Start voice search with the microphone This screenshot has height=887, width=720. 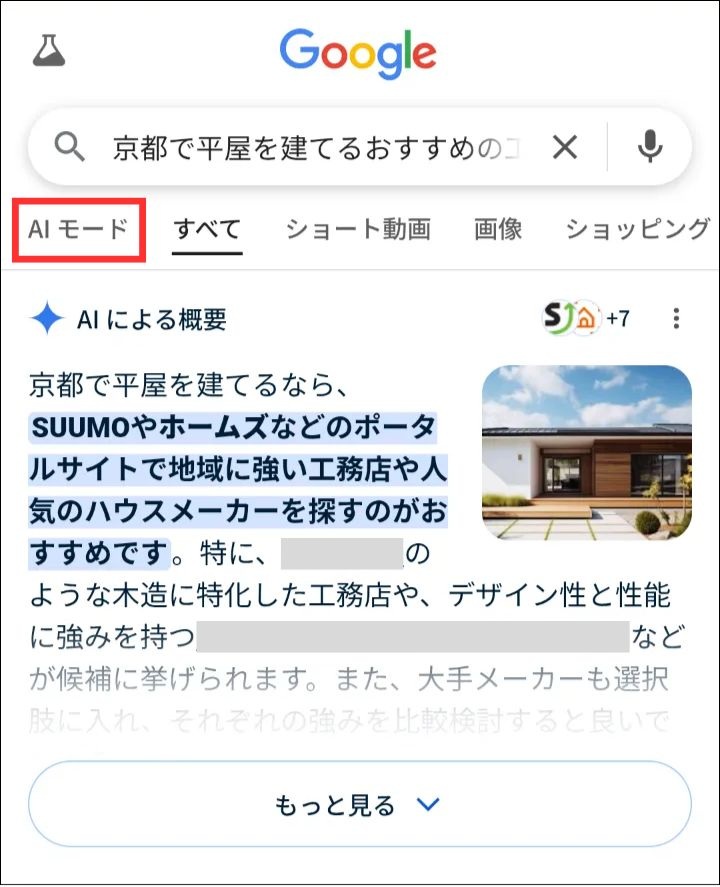coord(650,148)
